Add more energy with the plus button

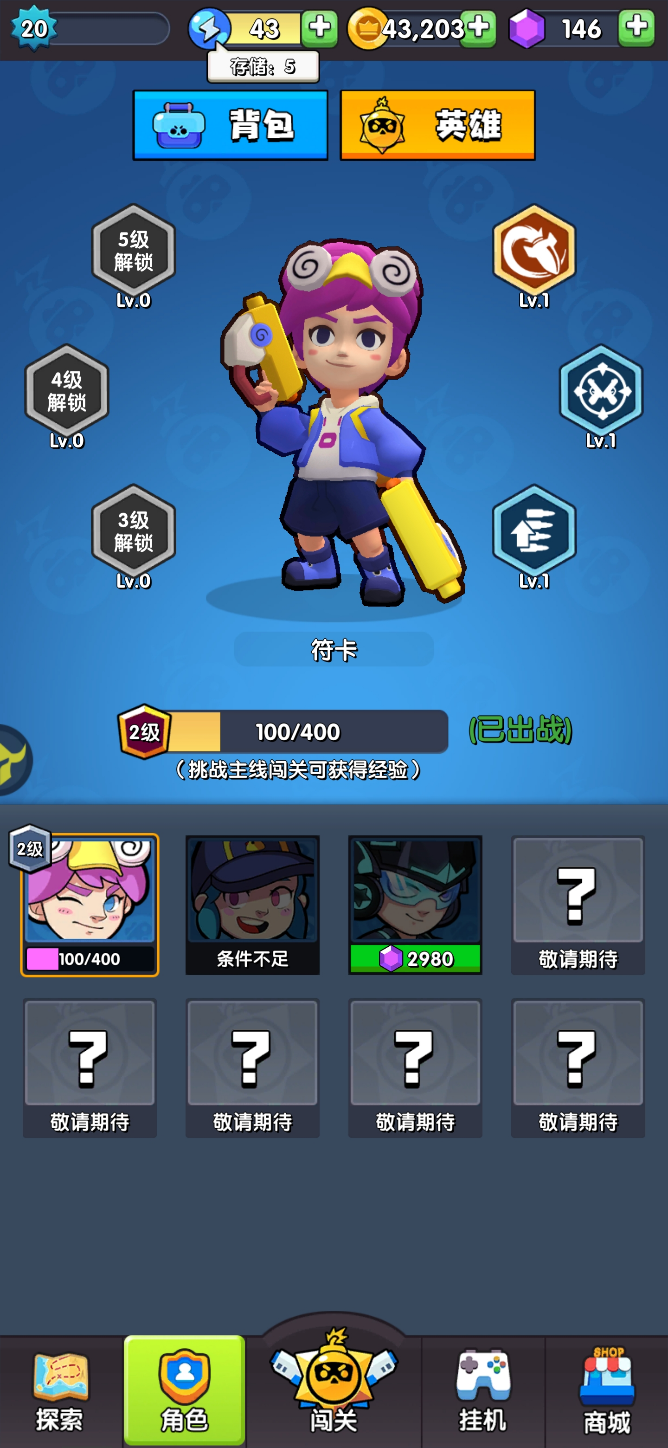[x=320, y=28]
